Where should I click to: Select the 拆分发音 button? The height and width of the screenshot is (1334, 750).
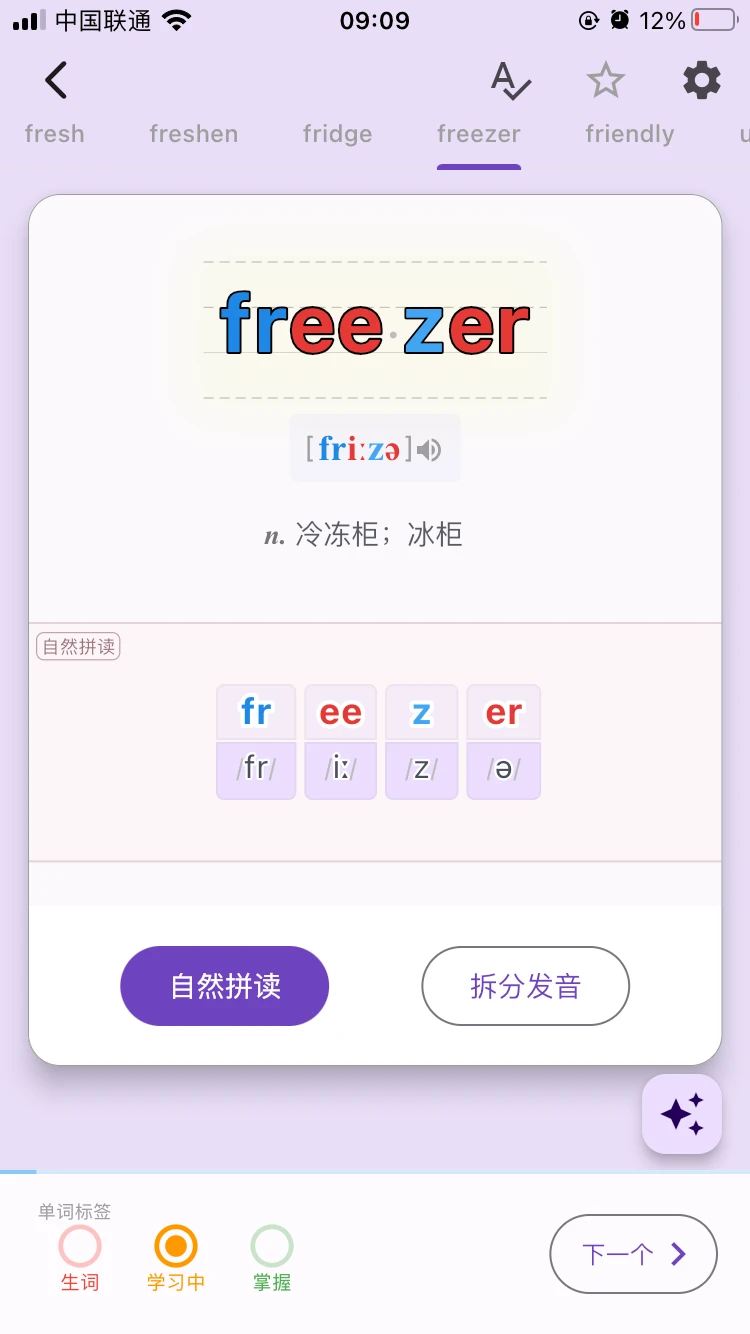[526, 986]
